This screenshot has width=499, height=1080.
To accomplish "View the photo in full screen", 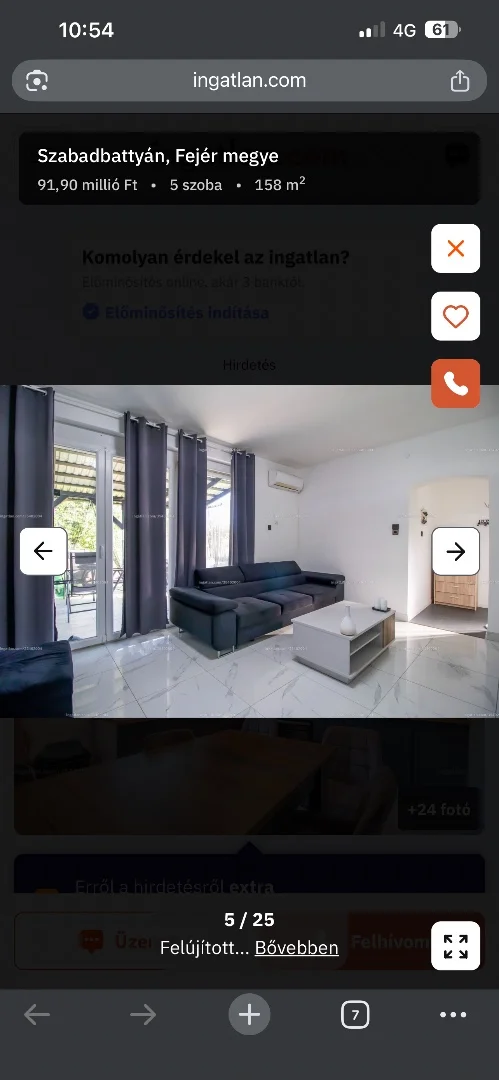I will (x=456, y=946).
